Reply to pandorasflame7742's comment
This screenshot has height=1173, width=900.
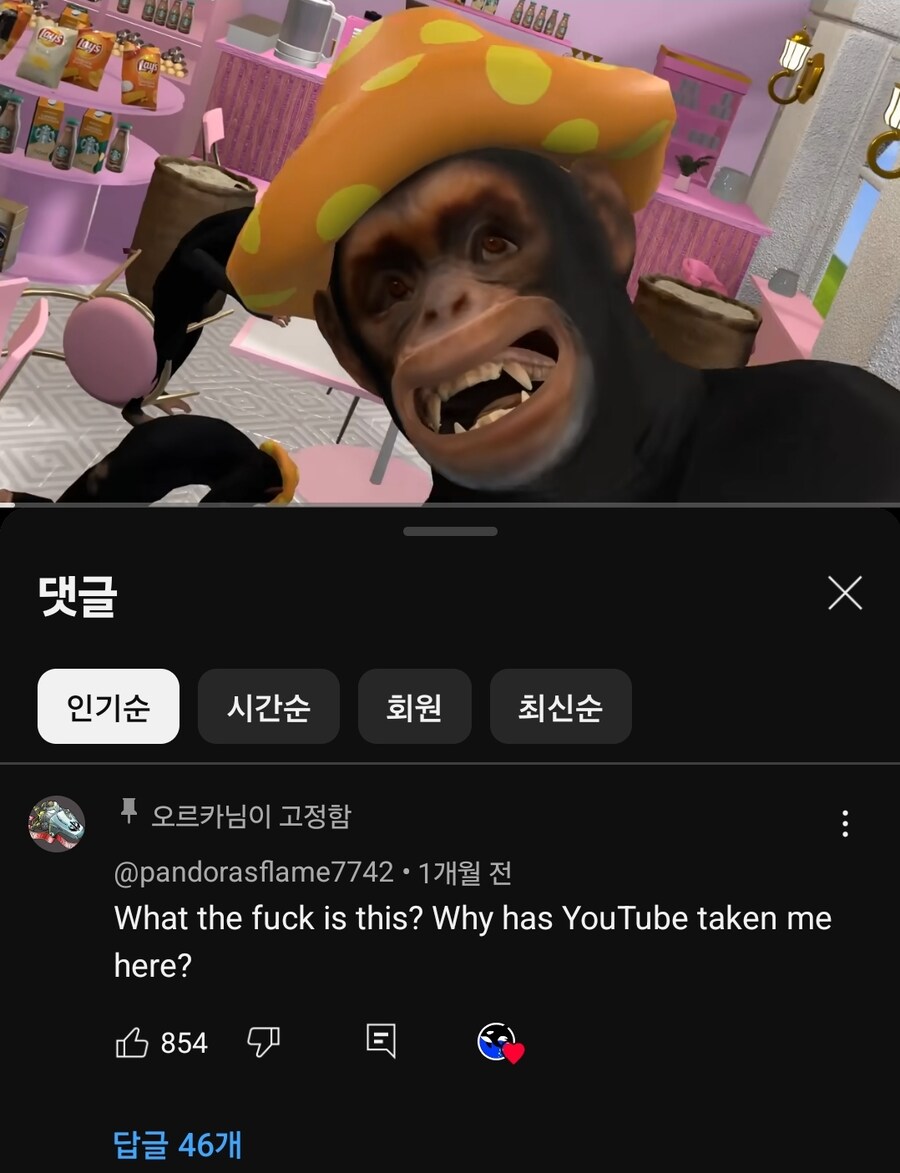(381, 1041)
